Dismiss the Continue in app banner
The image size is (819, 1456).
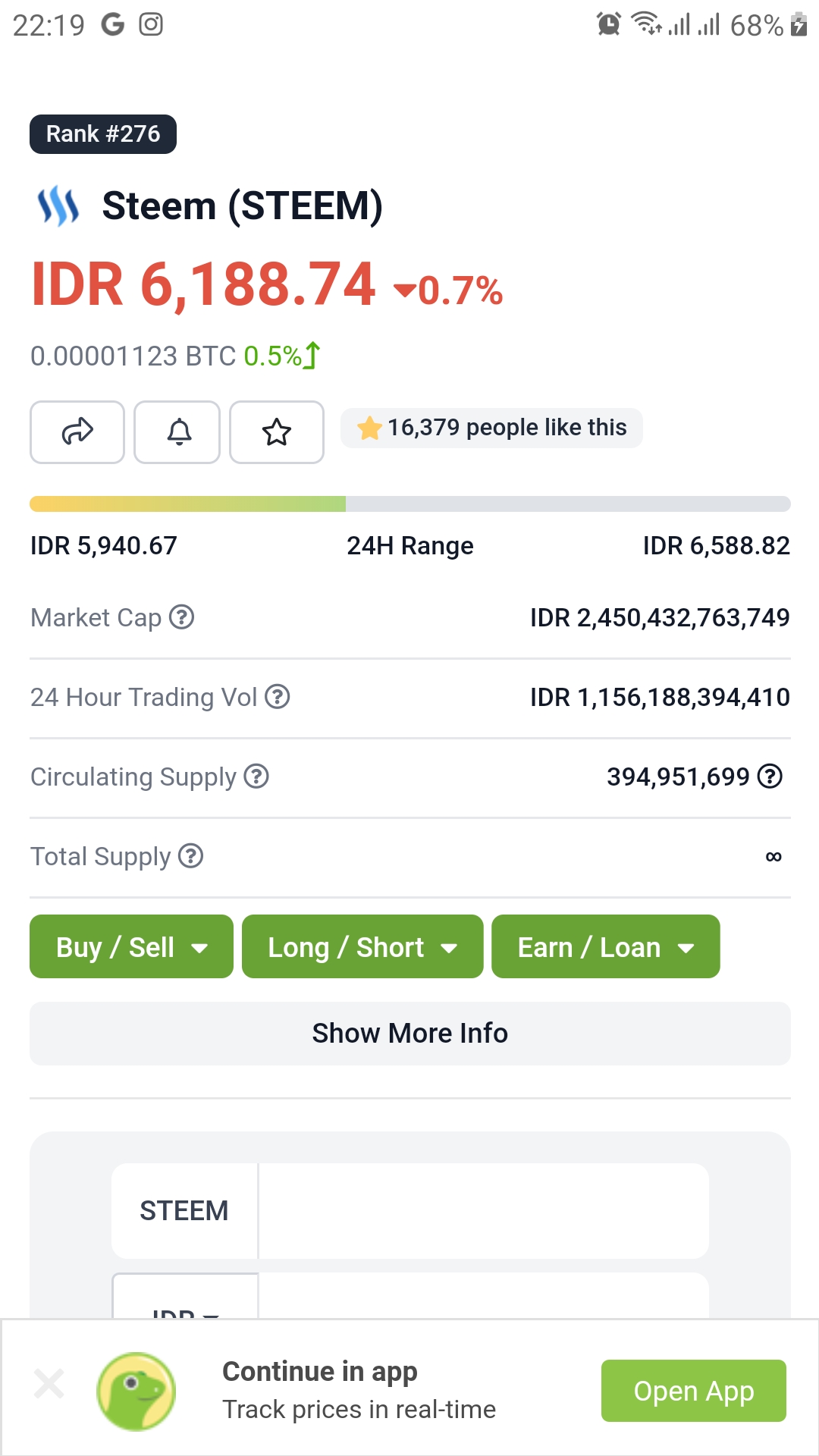(x=49, y=1384)
